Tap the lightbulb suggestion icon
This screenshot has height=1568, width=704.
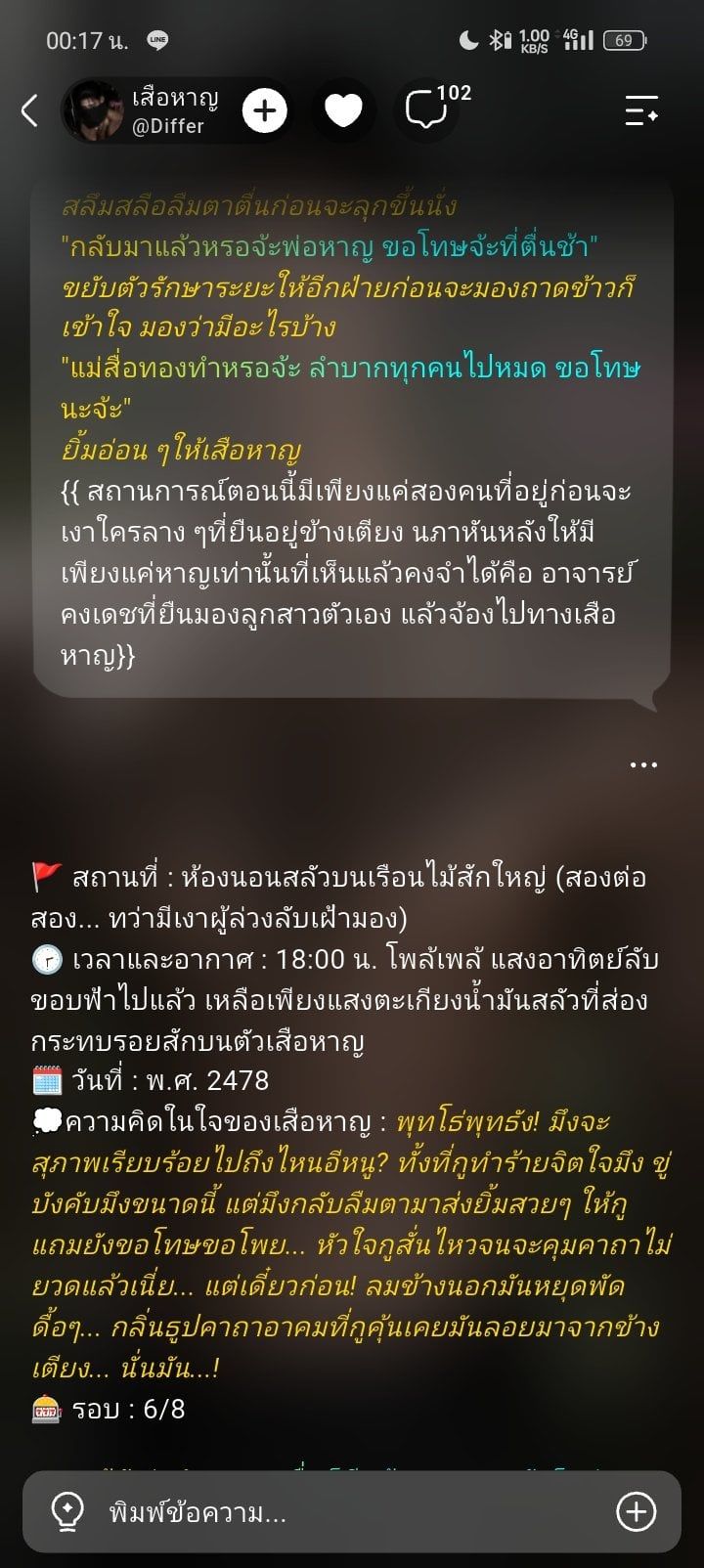pyautogui.click(x=67, y=1512)
